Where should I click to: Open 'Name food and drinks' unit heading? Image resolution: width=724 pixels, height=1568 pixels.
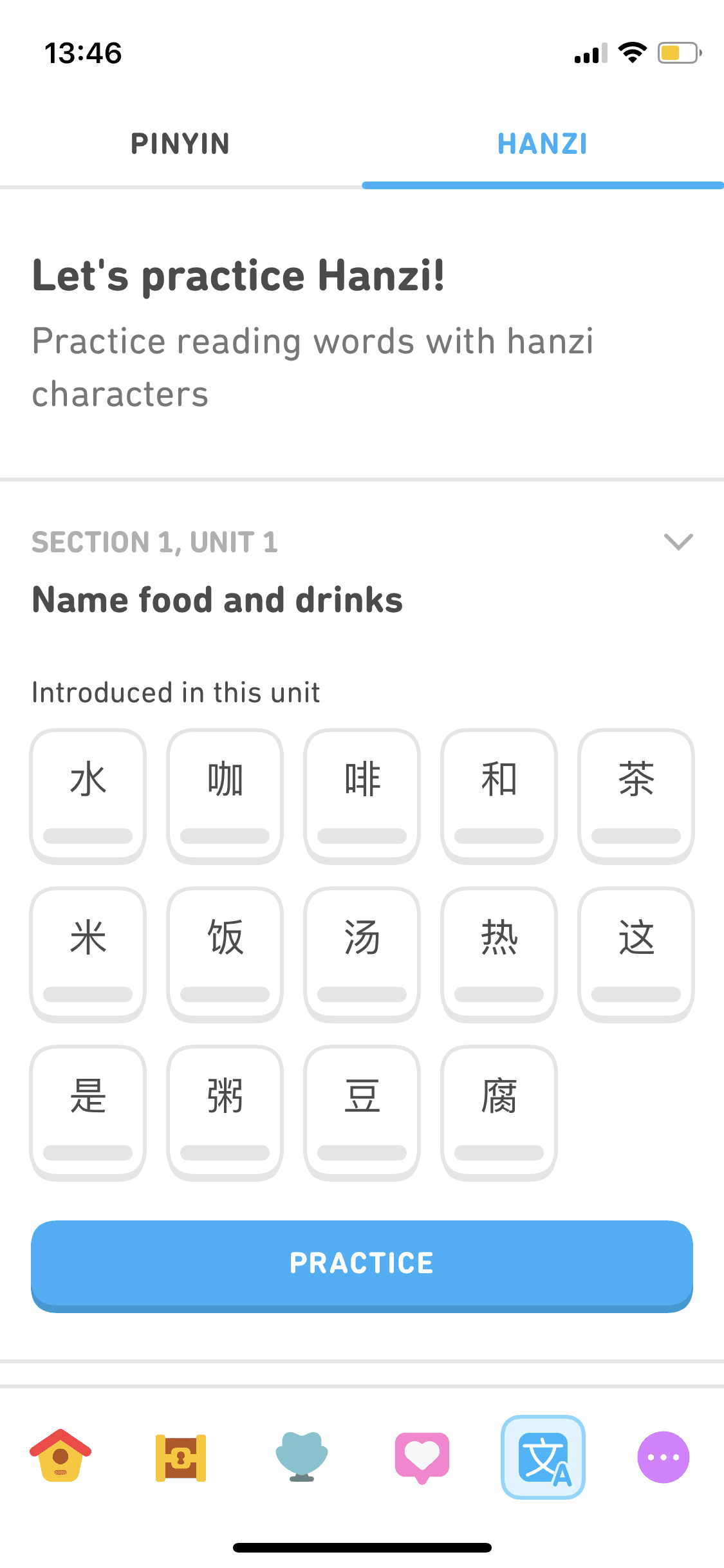[x=217, y=599]
